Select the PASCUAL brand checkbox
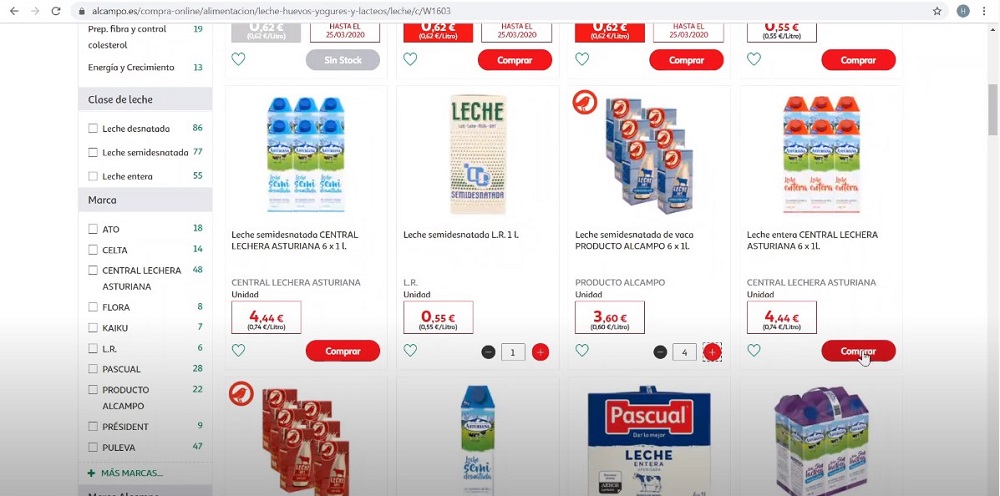This screenshot has height=496, width=1000. 93,369
